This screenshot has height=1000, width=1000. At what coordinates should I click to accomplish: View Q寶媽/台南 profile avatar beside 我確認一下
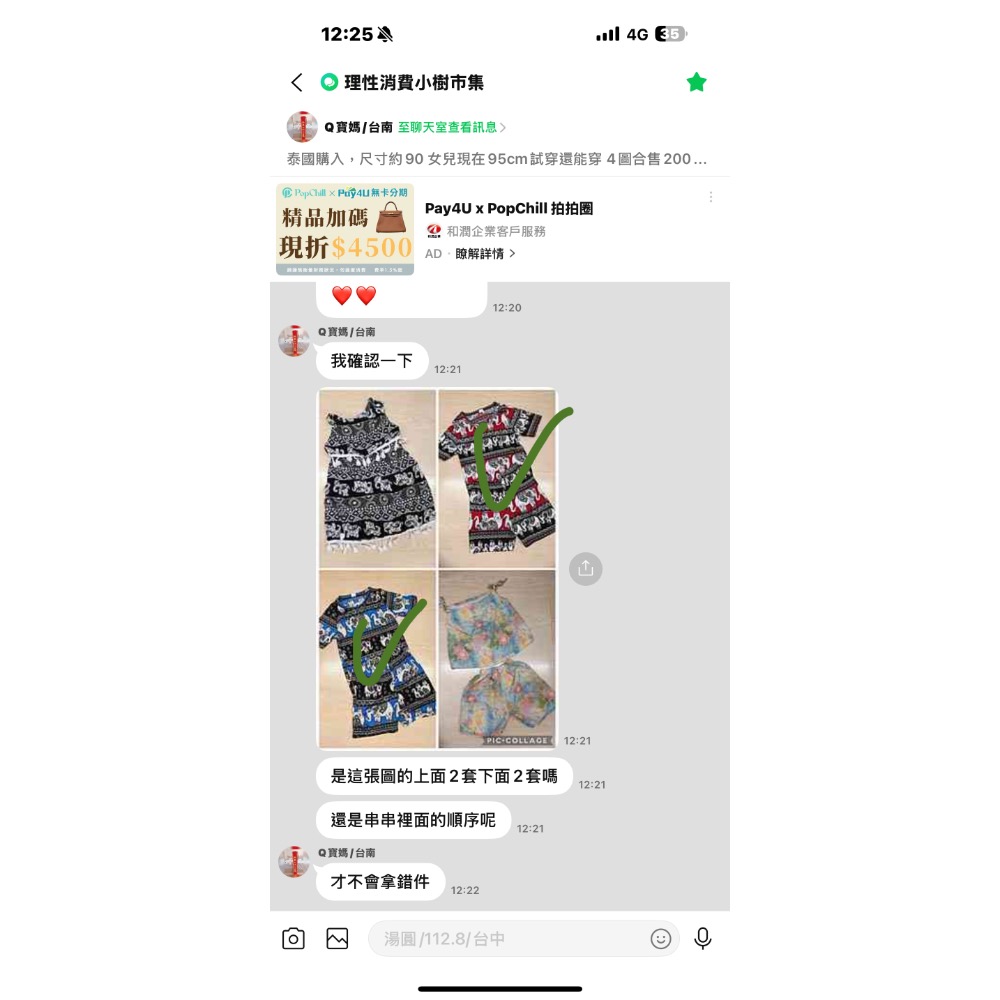tap(294, 341)
